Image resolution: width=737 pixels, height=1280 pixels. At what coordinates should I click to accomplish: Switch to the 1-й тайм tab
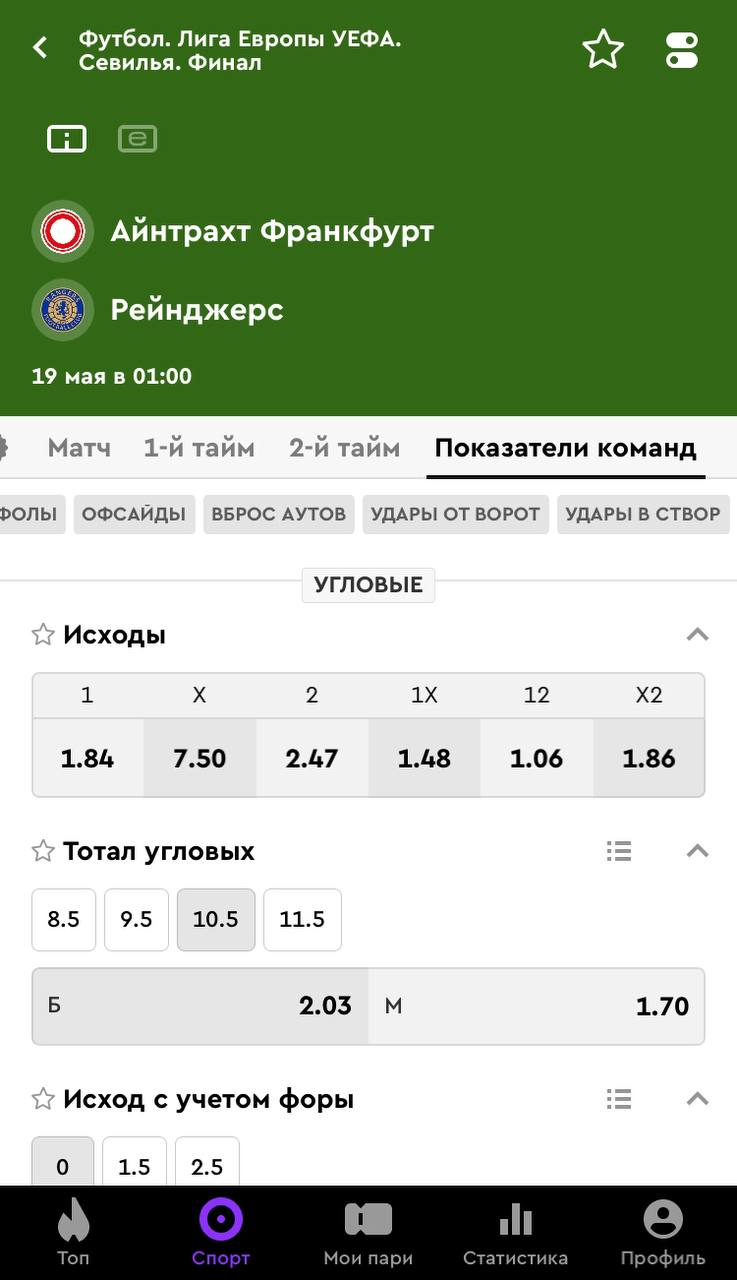(199, 448)
